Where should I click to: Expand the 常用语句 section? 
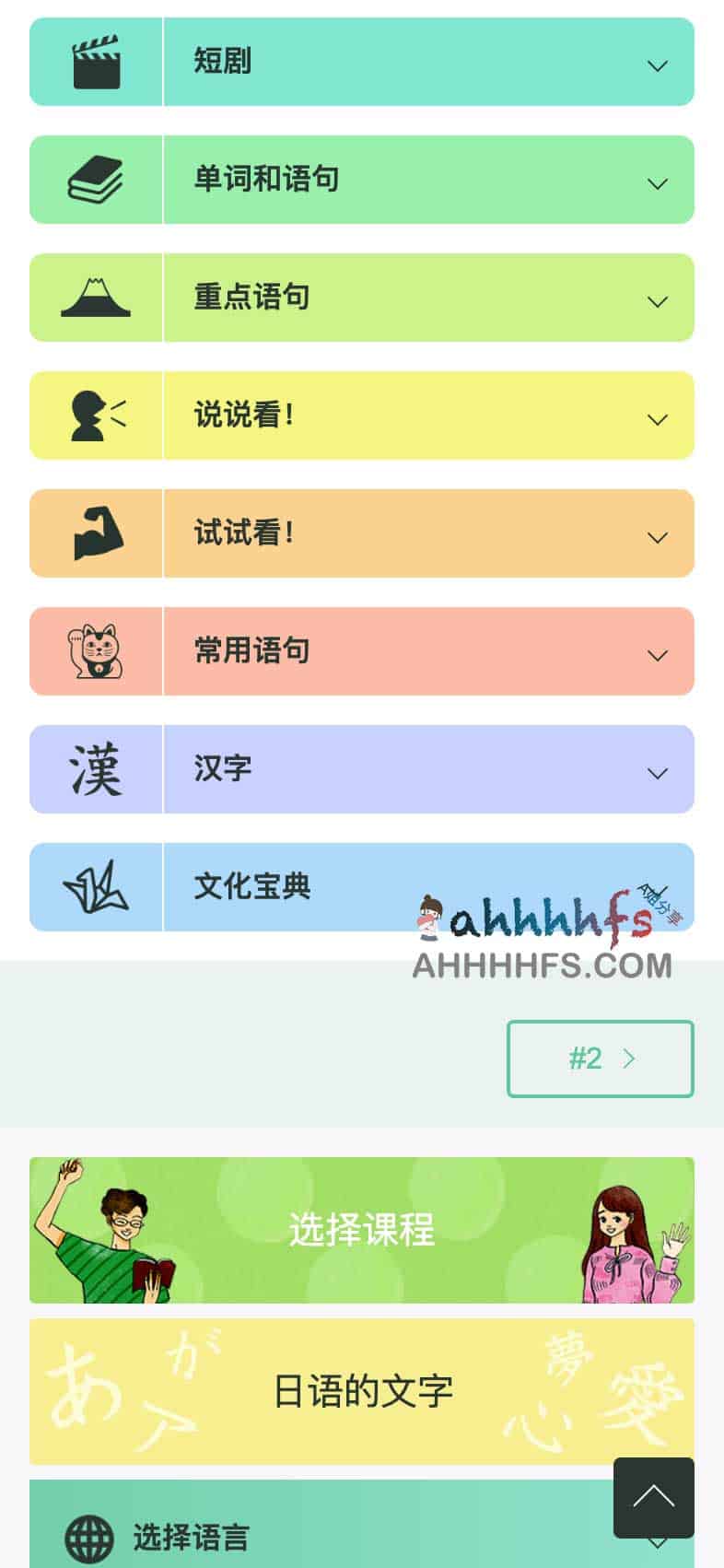click(657, 655)
